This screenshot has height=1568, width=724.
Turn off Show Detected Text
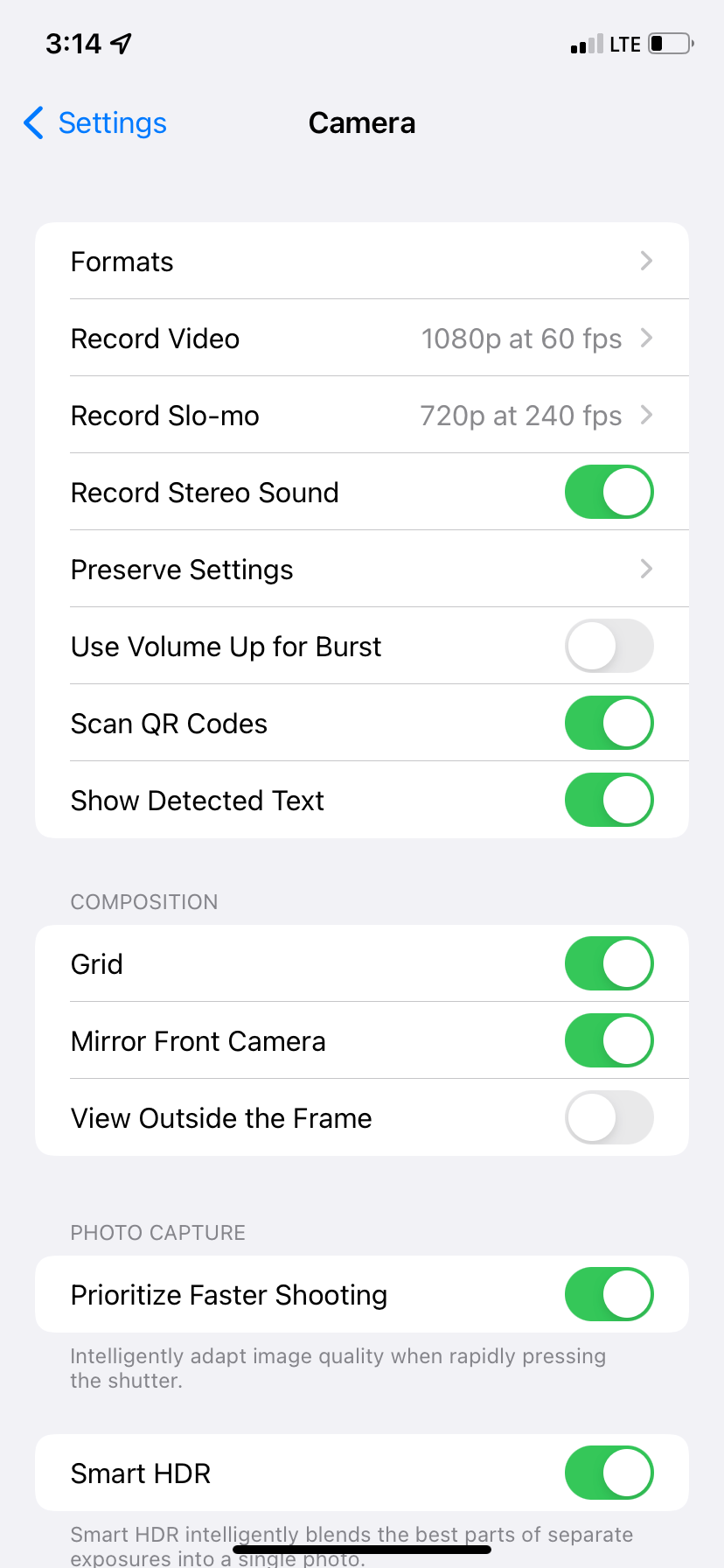[609, 800]
